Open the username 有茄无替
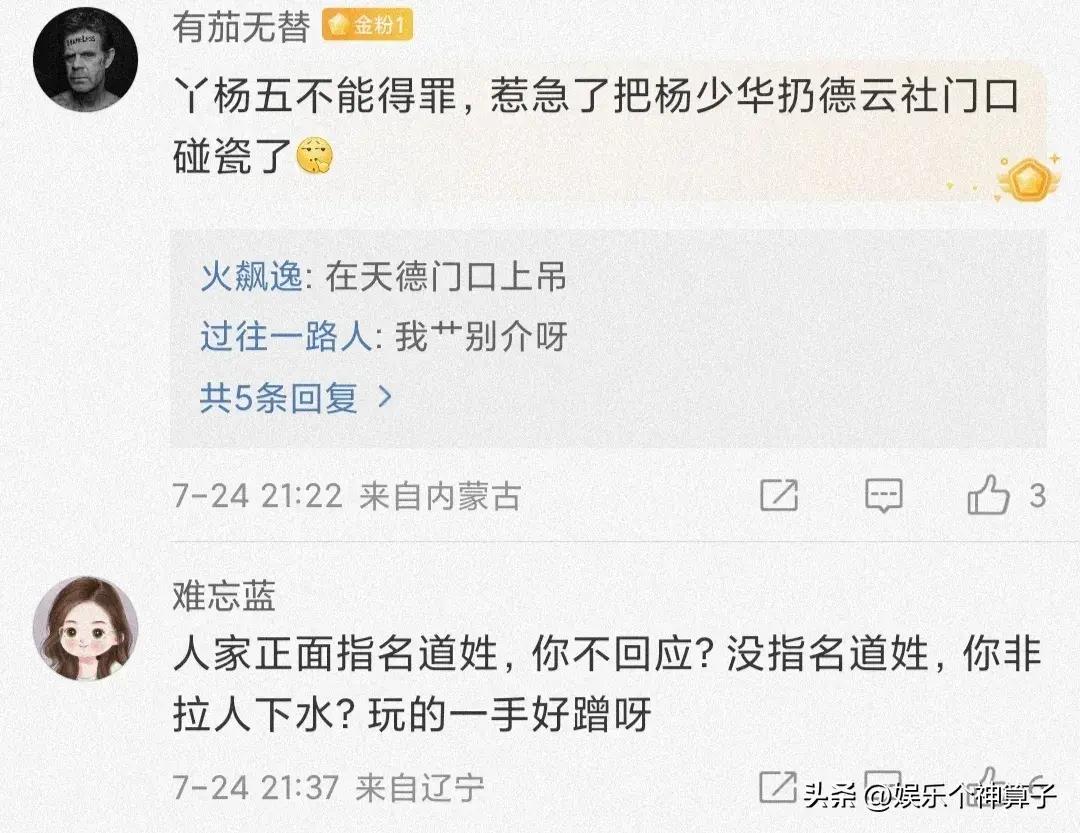The height and width of the screenshot is (833, 1080). [241, 27]
